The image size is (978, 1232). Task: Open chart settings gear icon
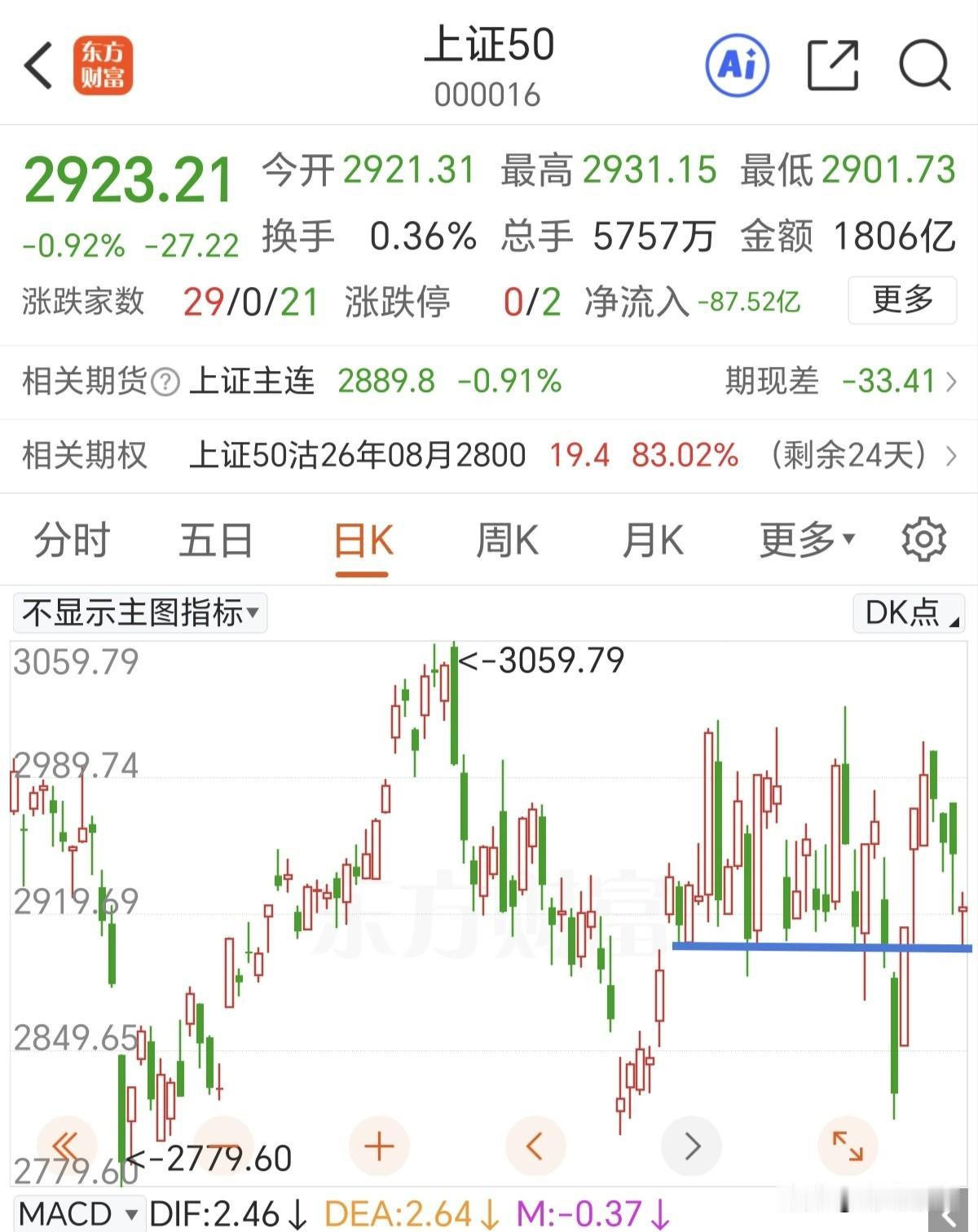point(923,539)
